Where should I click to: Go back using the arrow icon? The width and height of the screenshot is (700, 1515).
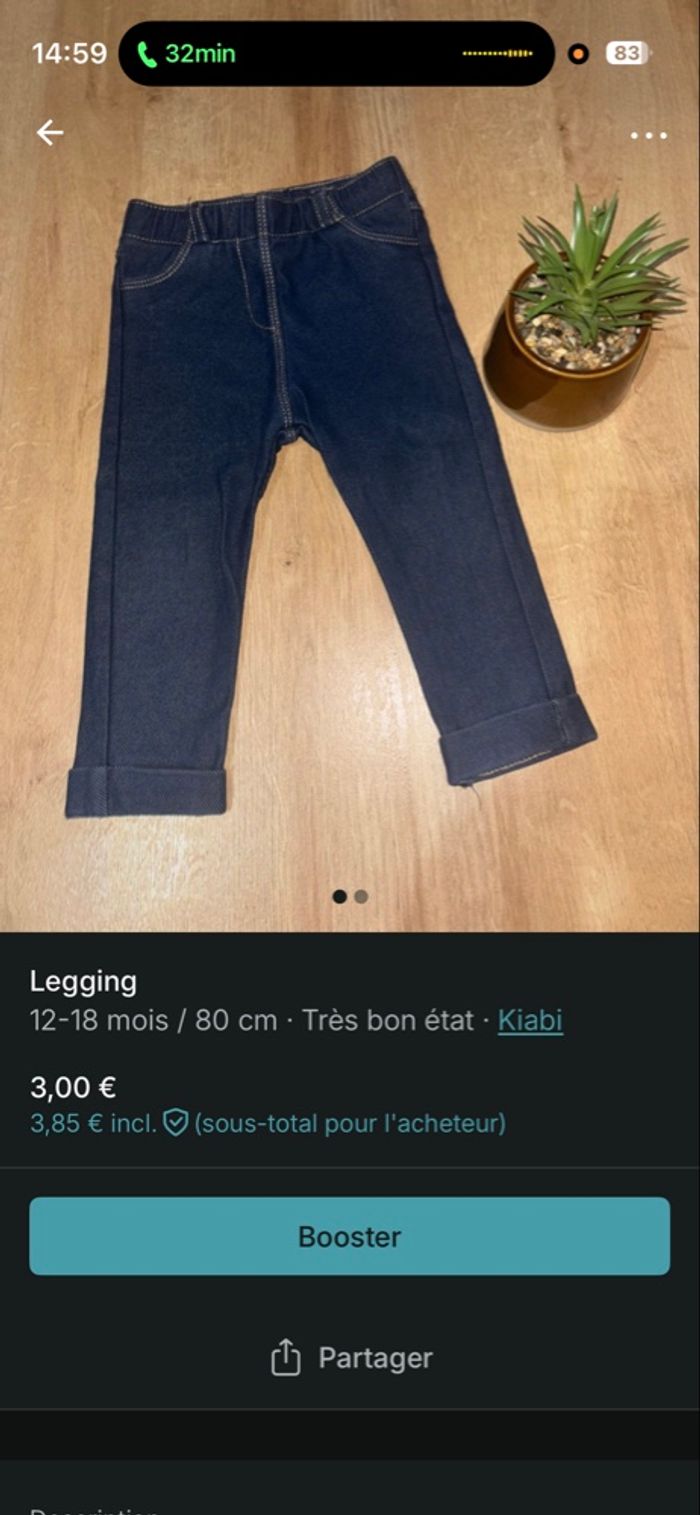pyautogui.click(x=49, y=133)
